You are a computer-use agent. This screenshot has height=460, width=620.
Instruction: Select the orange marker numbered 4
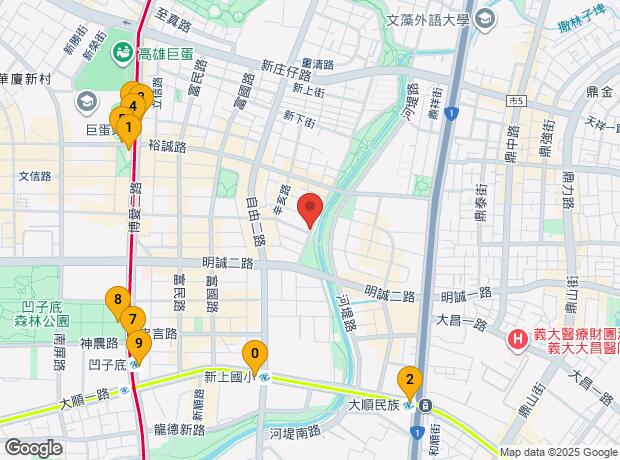(132, 105)
